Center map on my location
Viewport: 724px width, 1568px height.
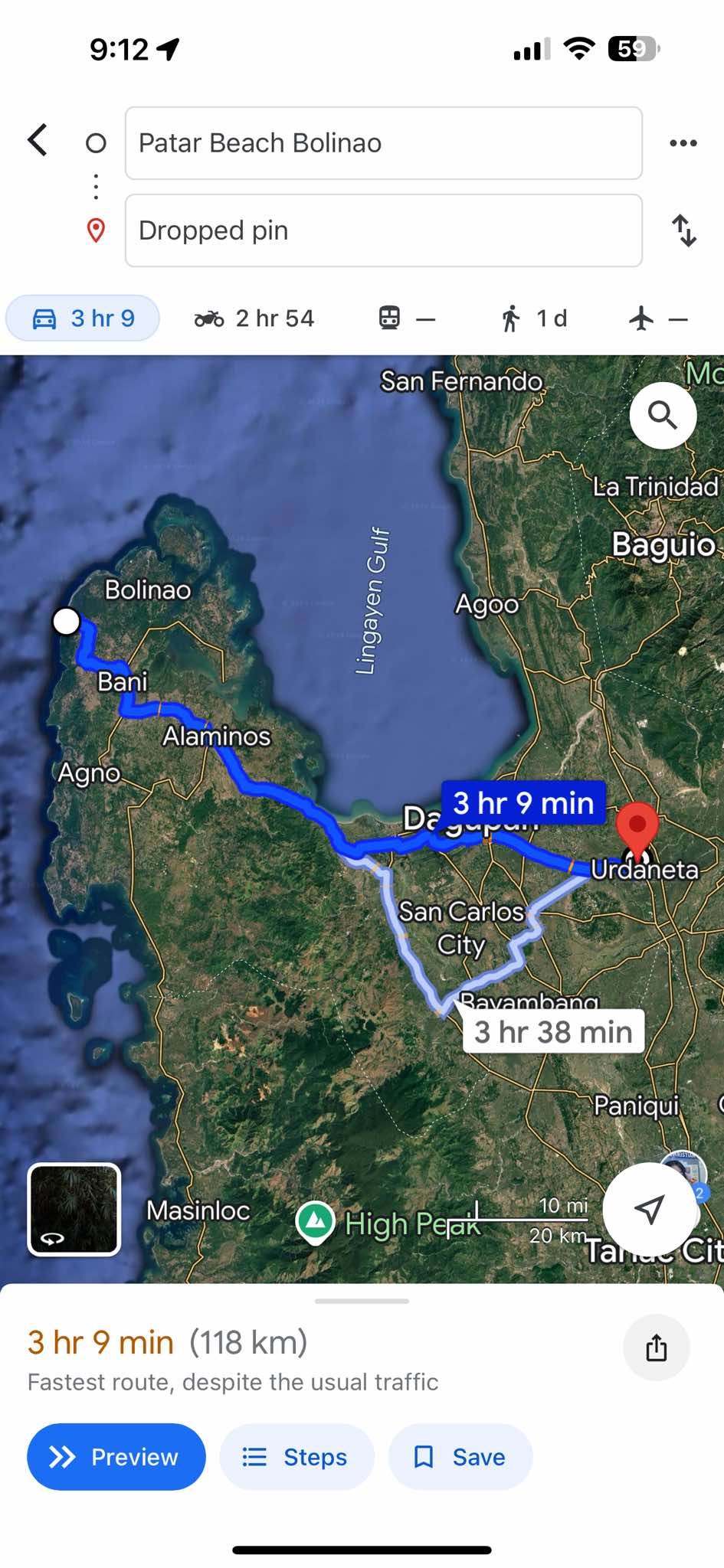[x=650, y=1210]
